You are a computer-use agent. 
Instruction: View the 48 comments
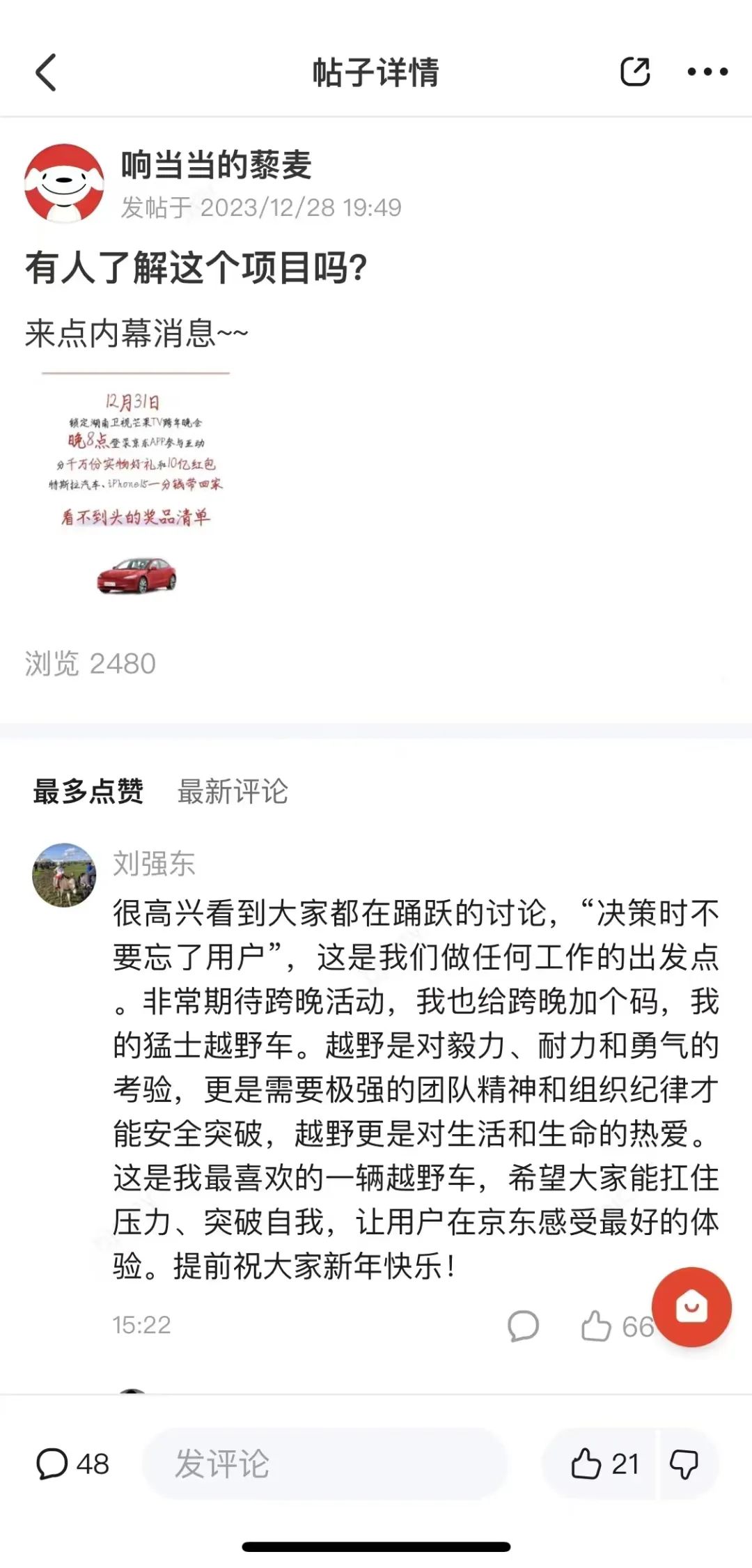point(72,1464)
